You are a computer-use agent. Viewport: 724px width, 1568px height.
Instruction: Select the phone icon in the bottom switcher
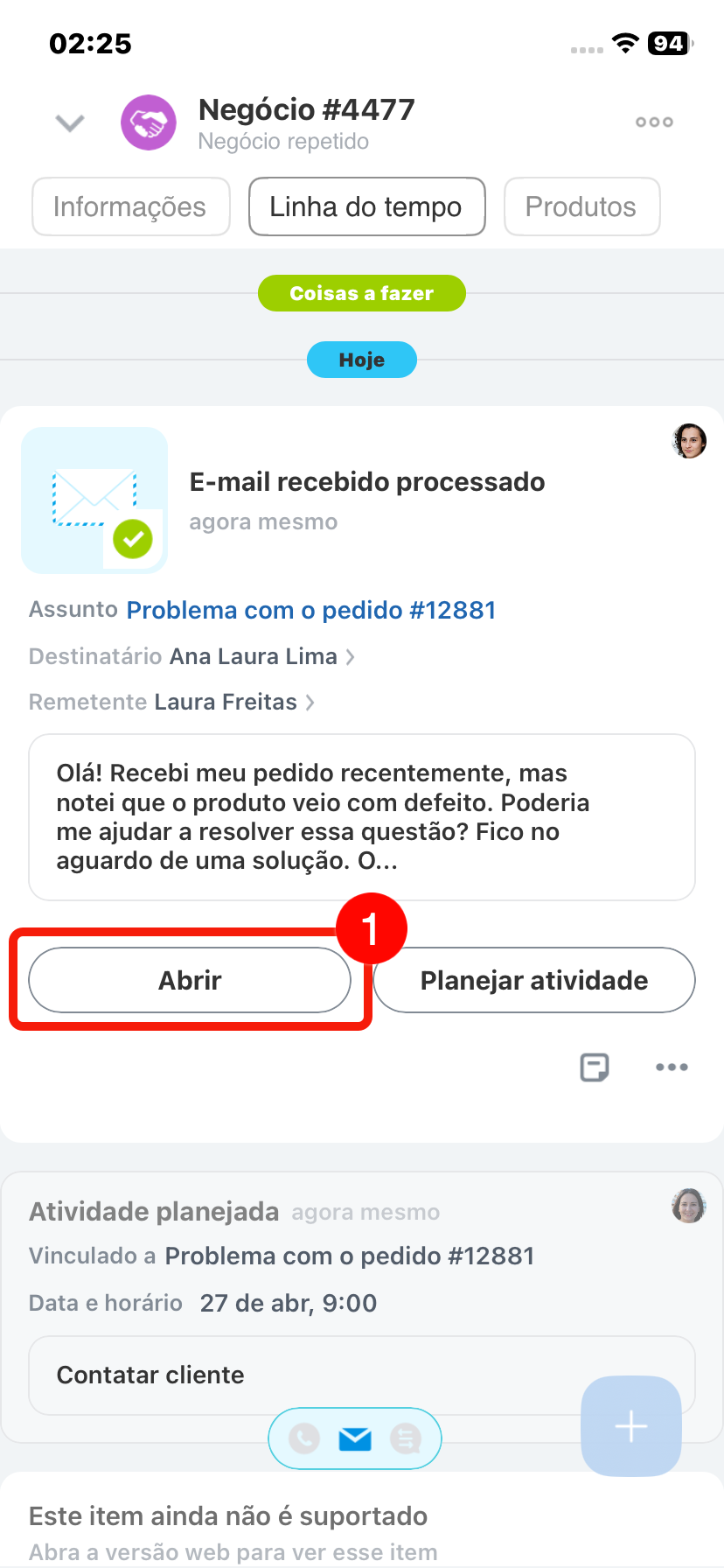click(x=304, y=1438)
